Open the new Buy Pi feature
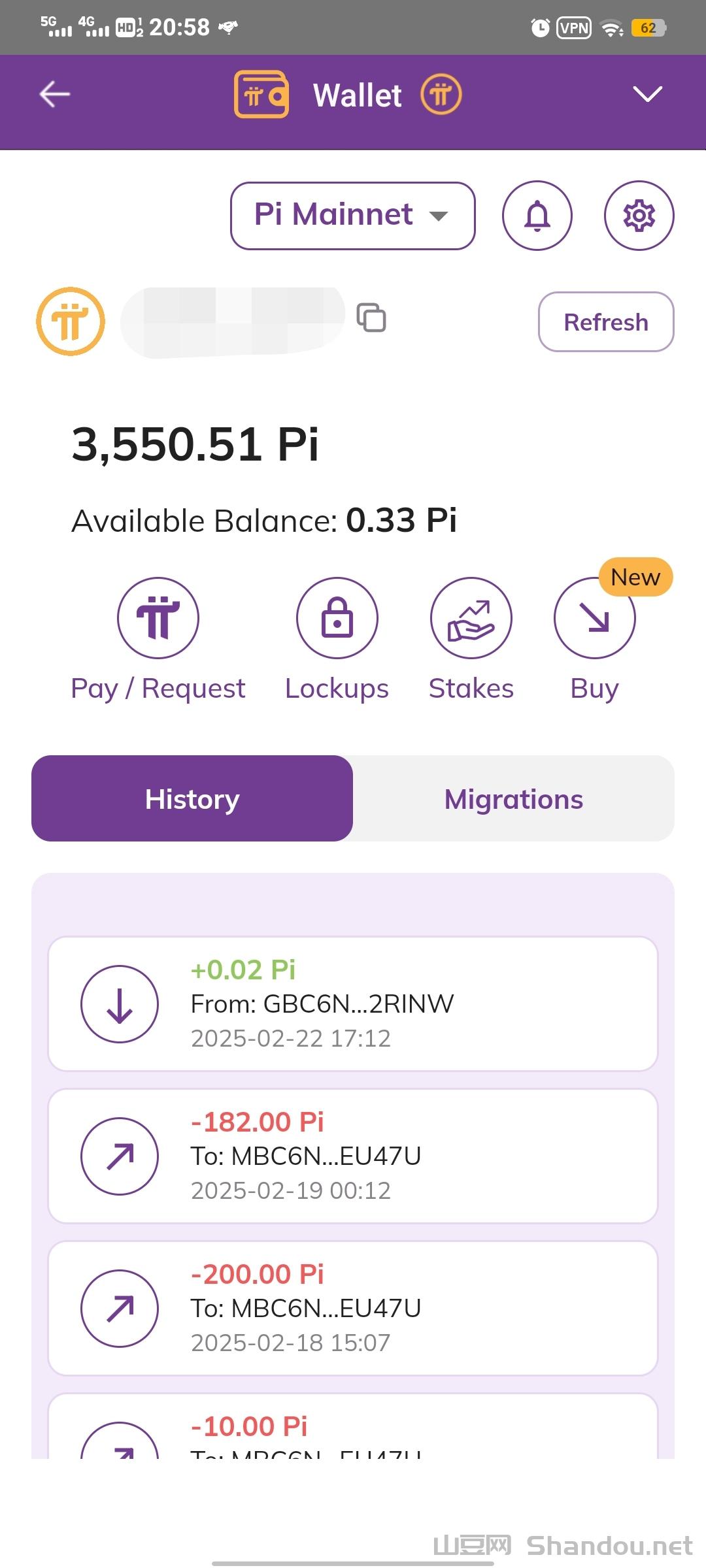Screen dimensions: 706x1568 point(594,617)
